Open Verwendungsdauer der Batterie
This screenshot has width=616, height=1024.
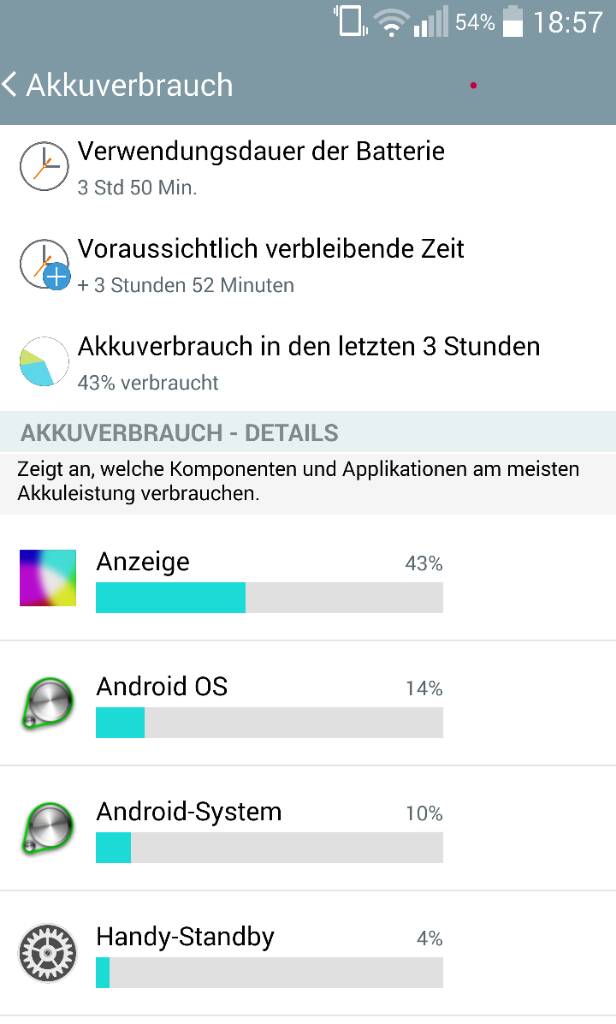pyautogui.click(x=308, y=168)
